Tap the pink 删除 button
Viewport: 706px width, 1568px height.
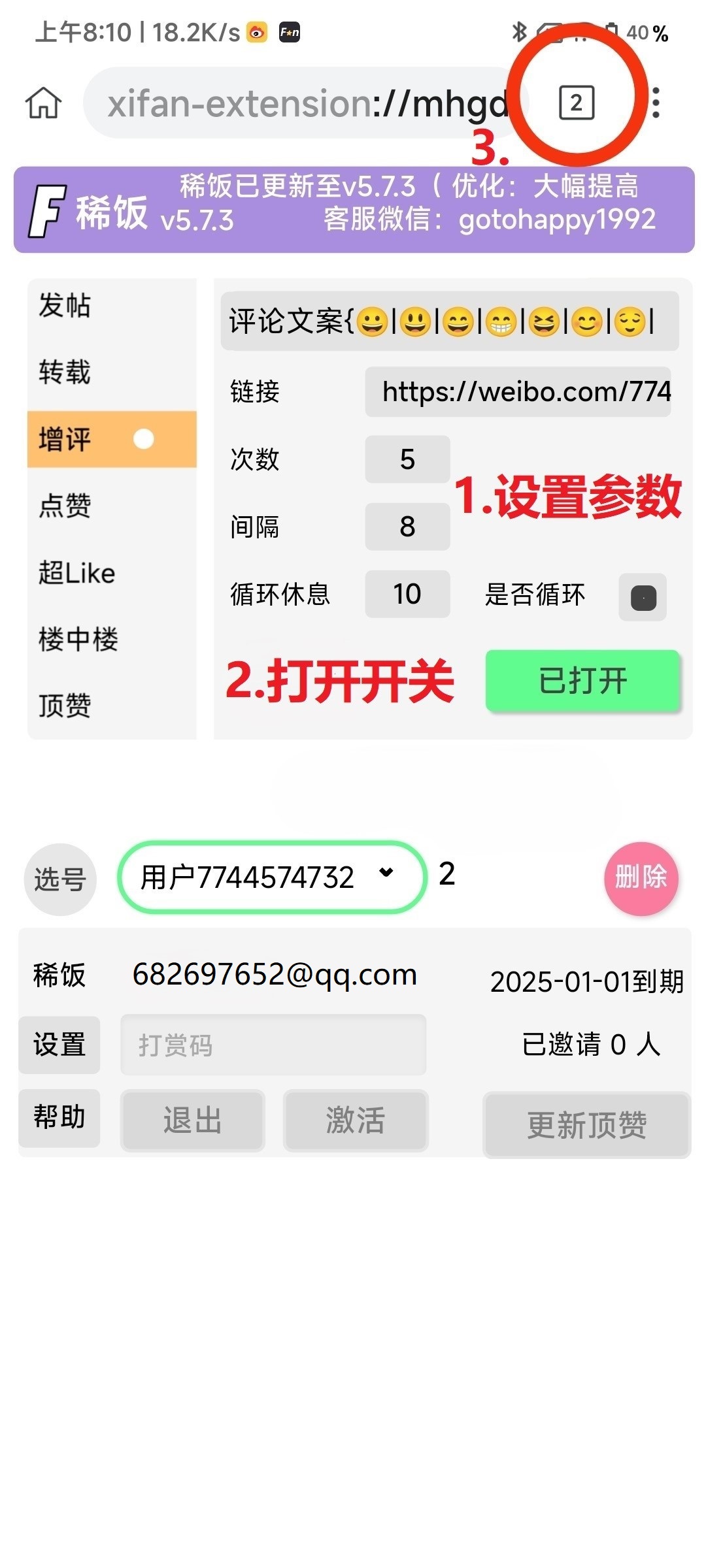(x=641, y=878)
